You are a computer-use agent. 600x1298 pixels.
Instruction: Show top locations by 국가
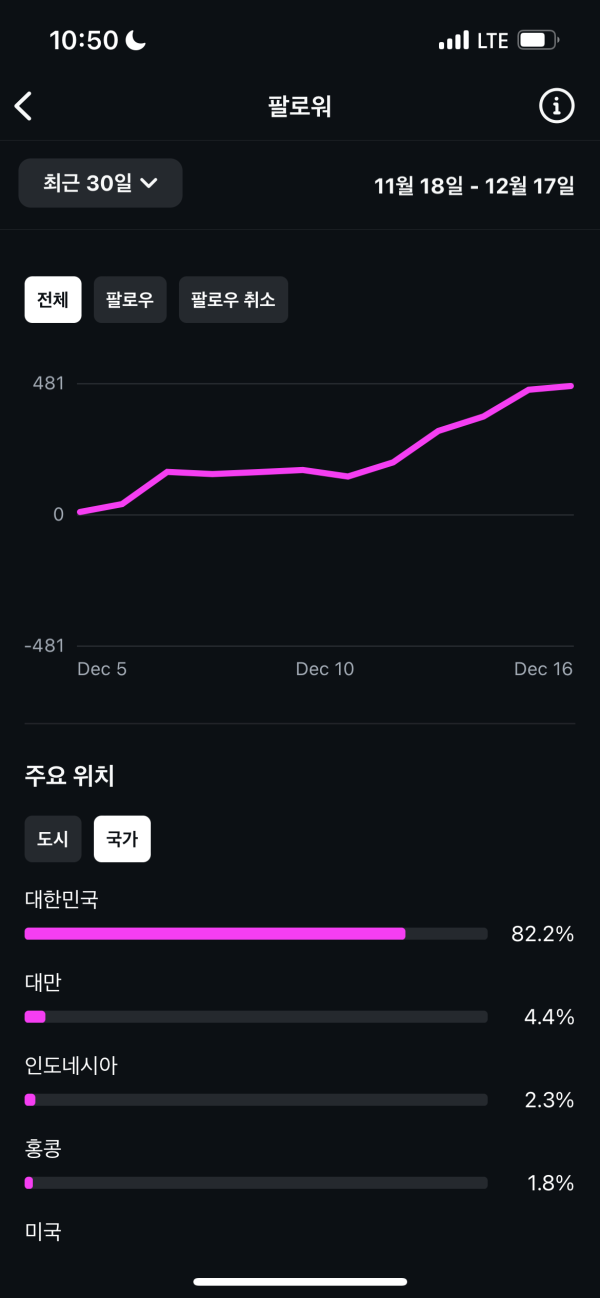click(122, 839)
